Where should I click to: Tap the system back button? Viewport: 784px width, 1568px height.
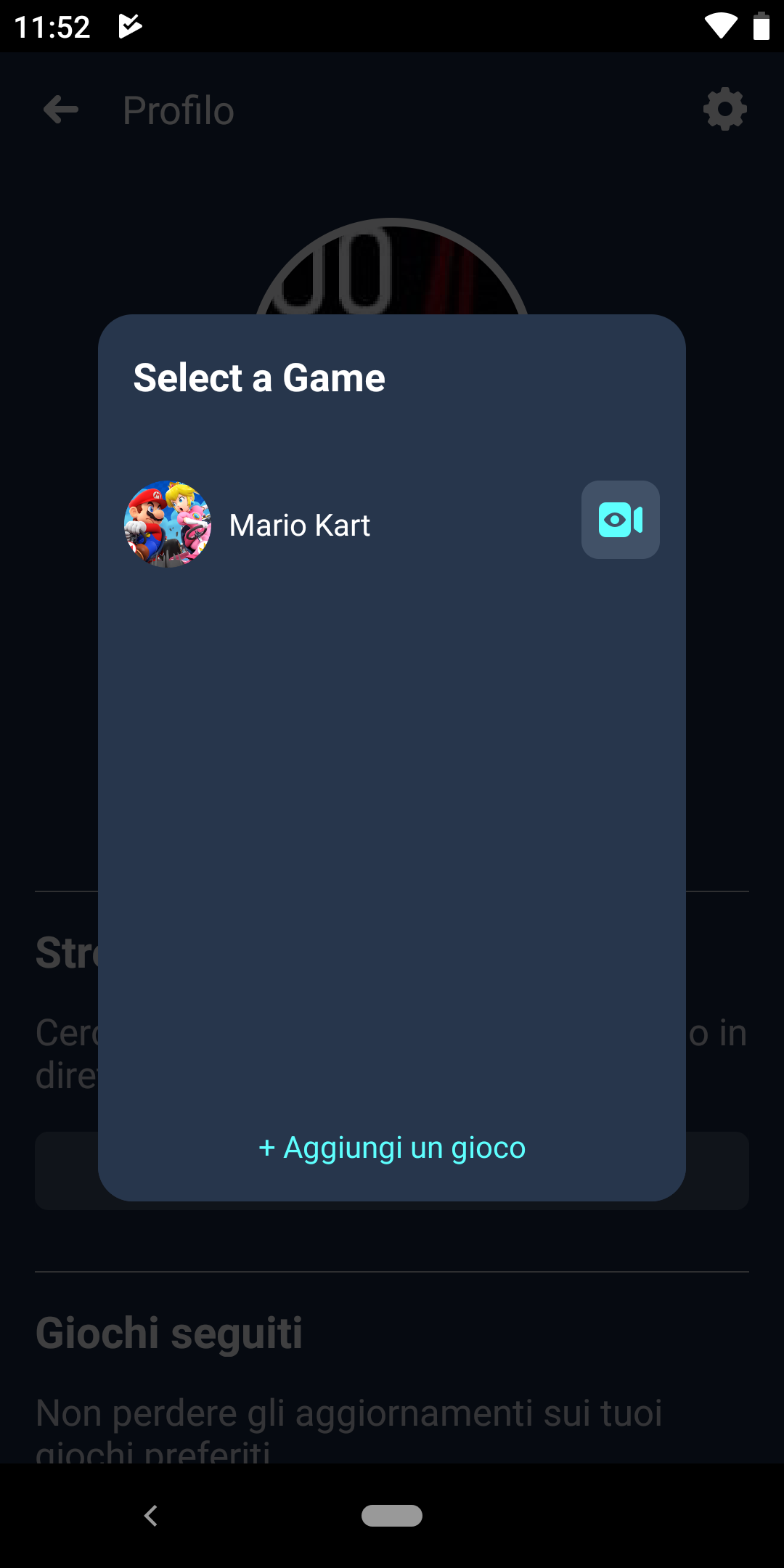pos(151,1516)
